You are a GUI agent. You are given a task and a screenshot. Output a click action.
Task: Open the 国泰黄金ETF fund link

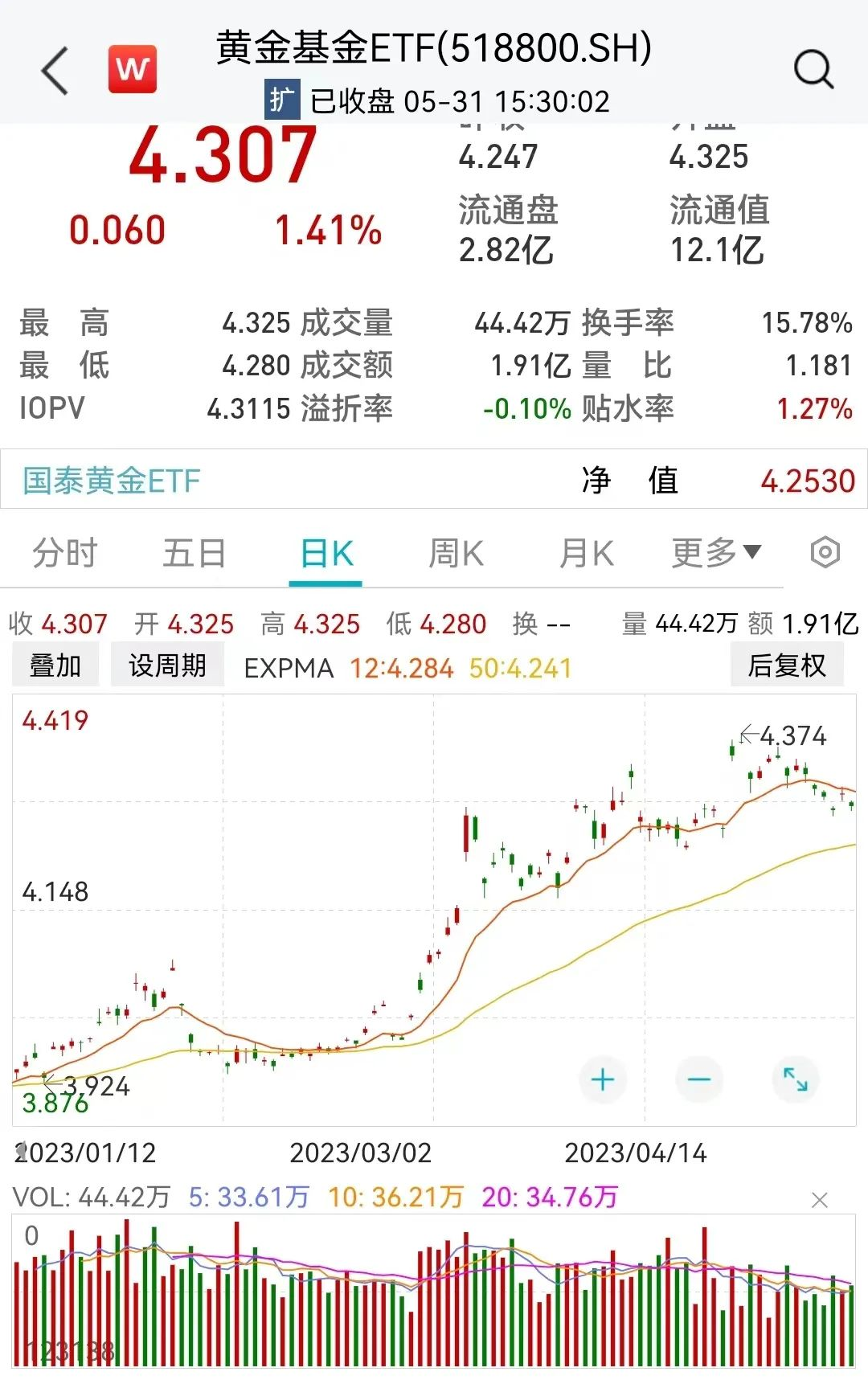[111, 481]
